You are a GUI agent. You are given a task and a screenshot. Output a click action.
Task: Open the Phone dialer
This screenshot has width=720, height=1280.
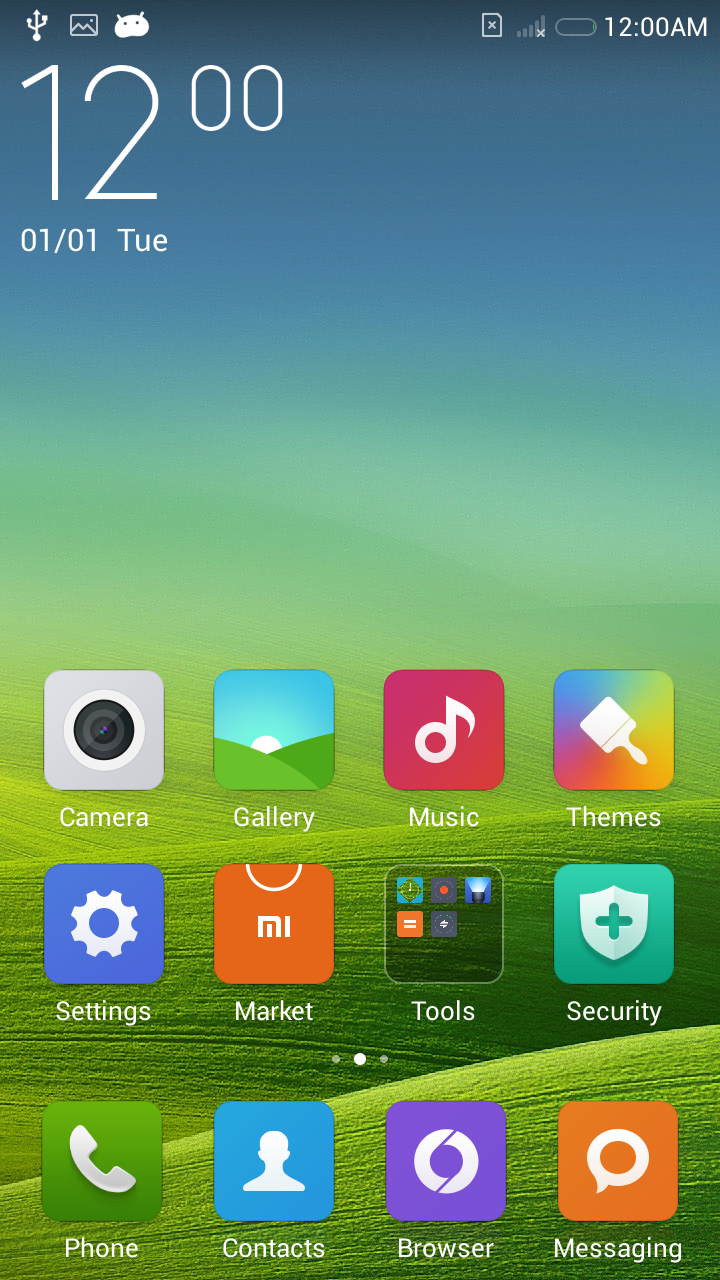point(102,1161)
